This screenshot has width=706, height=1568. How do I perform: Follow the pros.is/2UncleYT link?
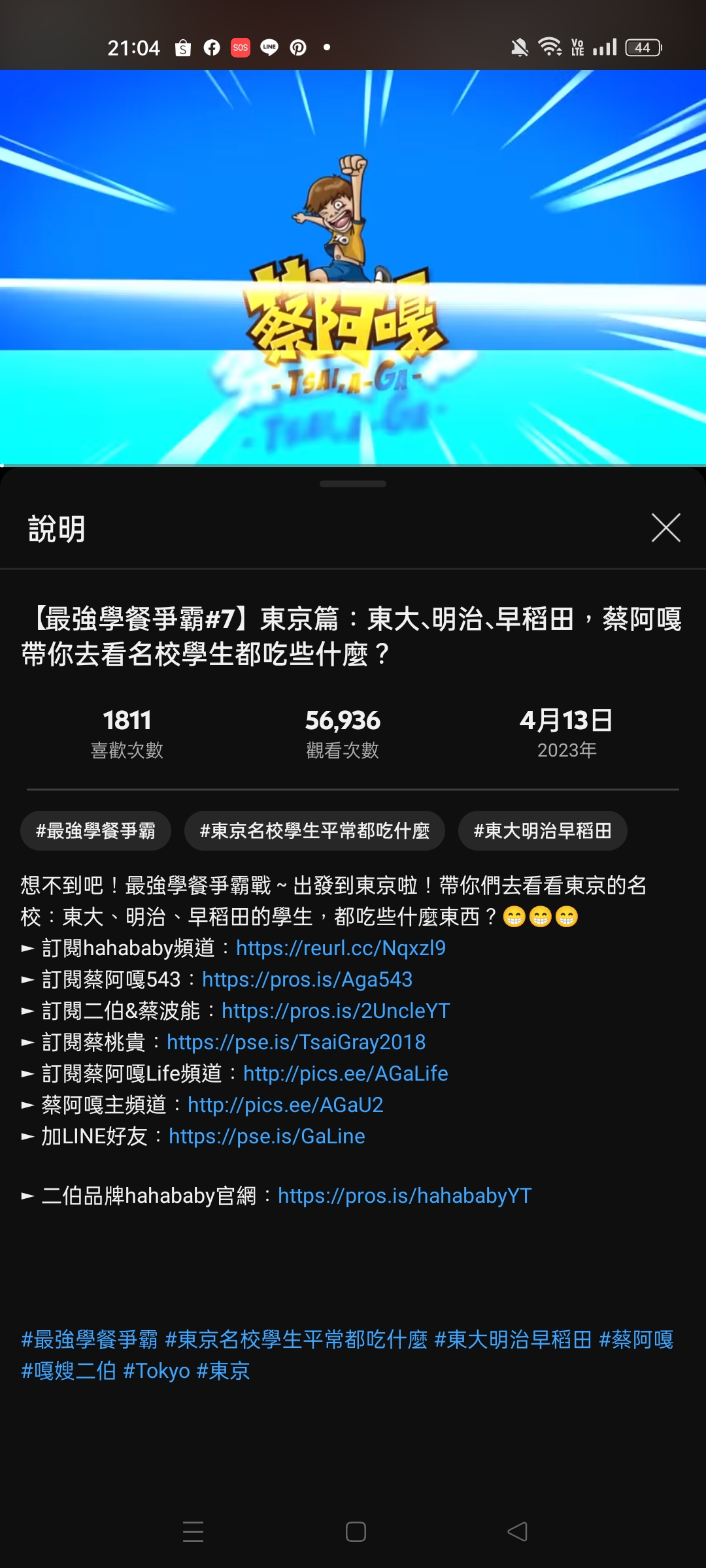click(335, 1011)
